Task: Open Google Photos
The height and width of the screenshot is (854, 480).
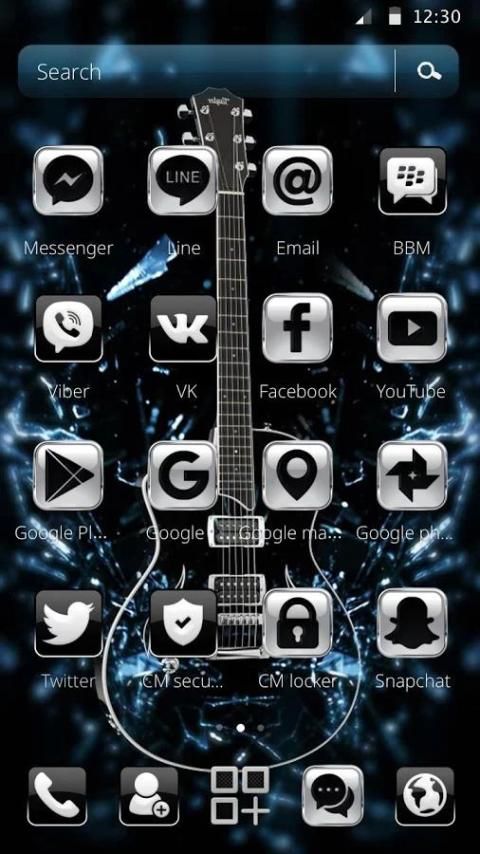Action: pyautogui.click(x=412, y=475)
